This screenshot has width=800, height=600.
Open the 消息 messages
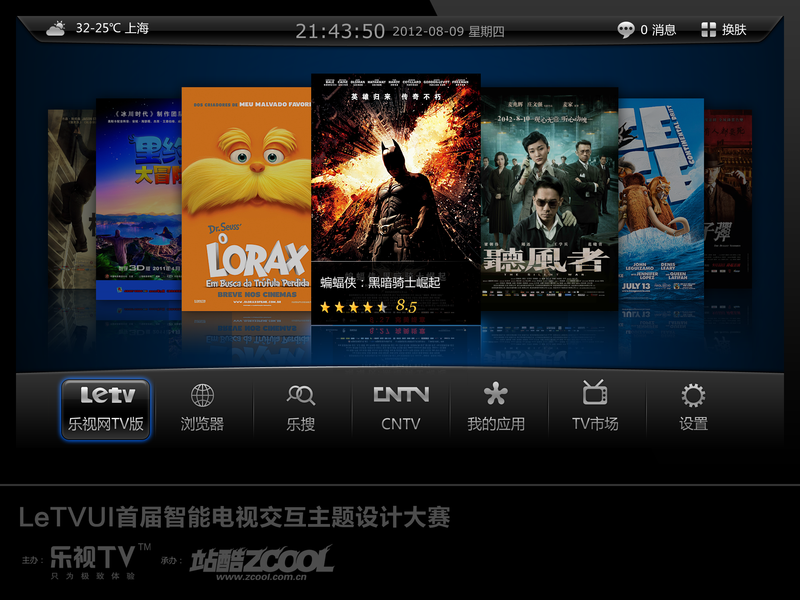point(646,30)
